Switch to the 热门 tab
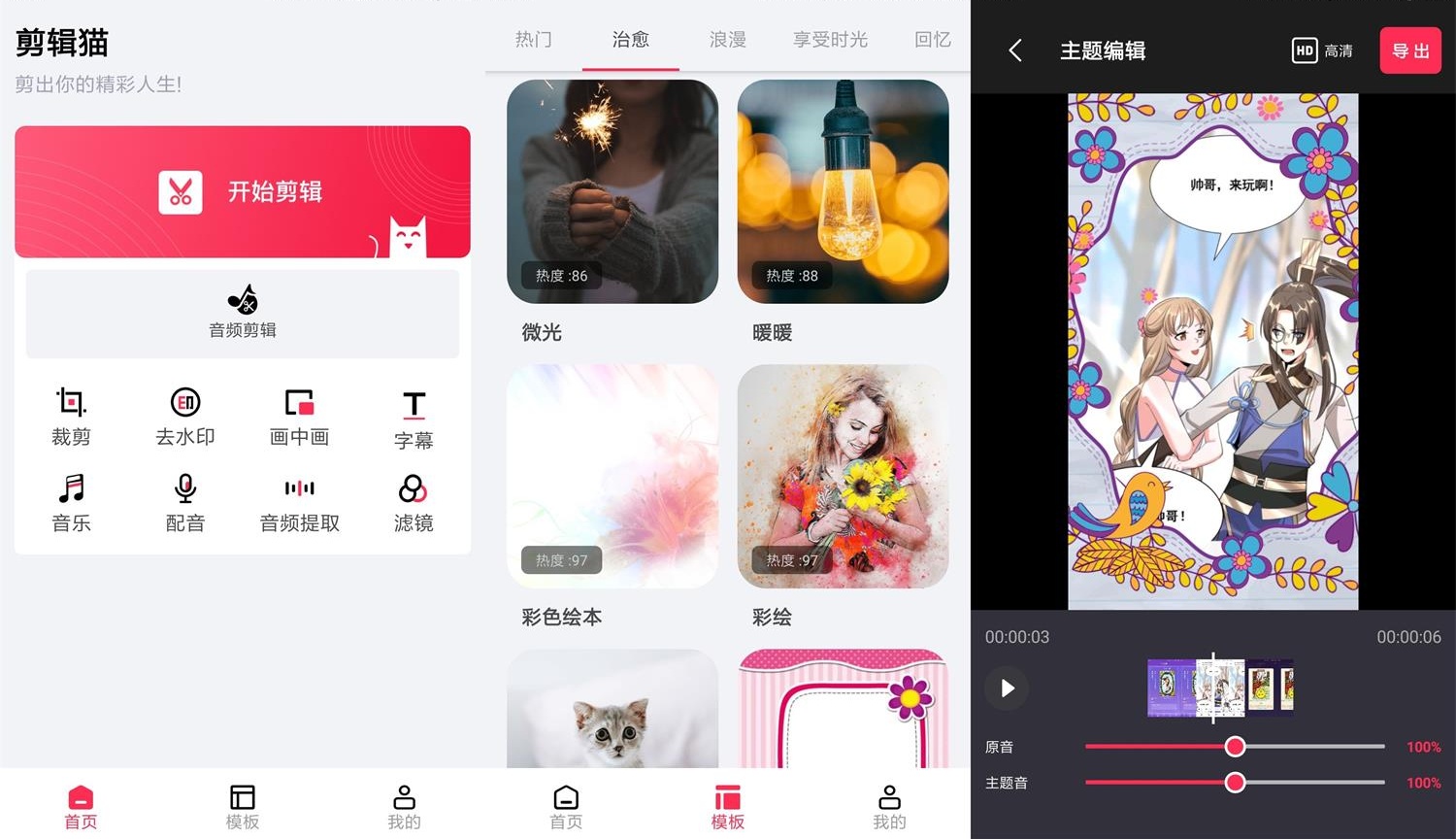 tap(533, 40)
